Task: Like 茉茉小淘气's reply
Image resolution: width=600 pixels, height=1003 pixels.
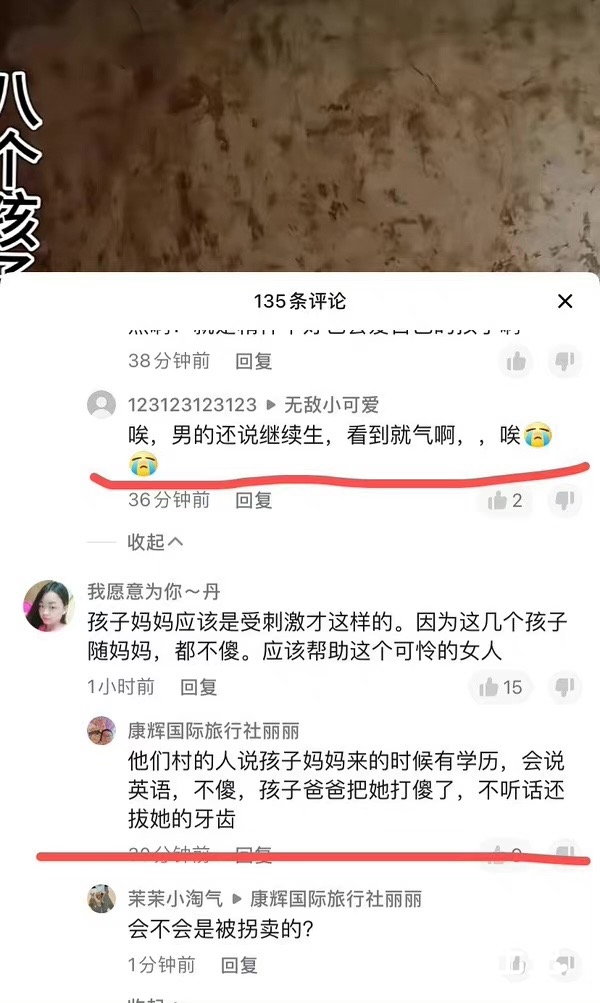Action: (516, 965)
